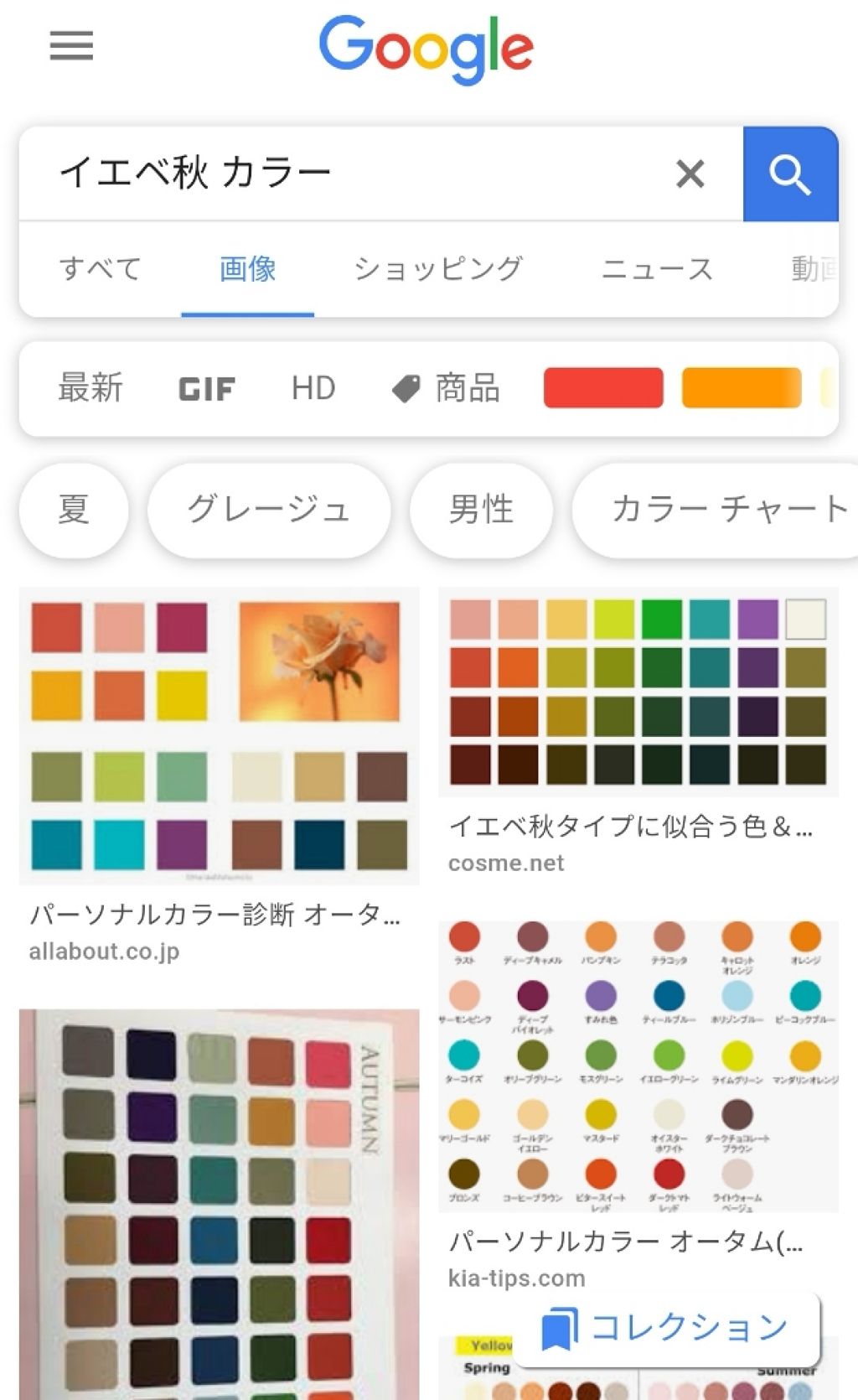Clear the search query with the X icon

pyautogui.click(x=690, y=174)
